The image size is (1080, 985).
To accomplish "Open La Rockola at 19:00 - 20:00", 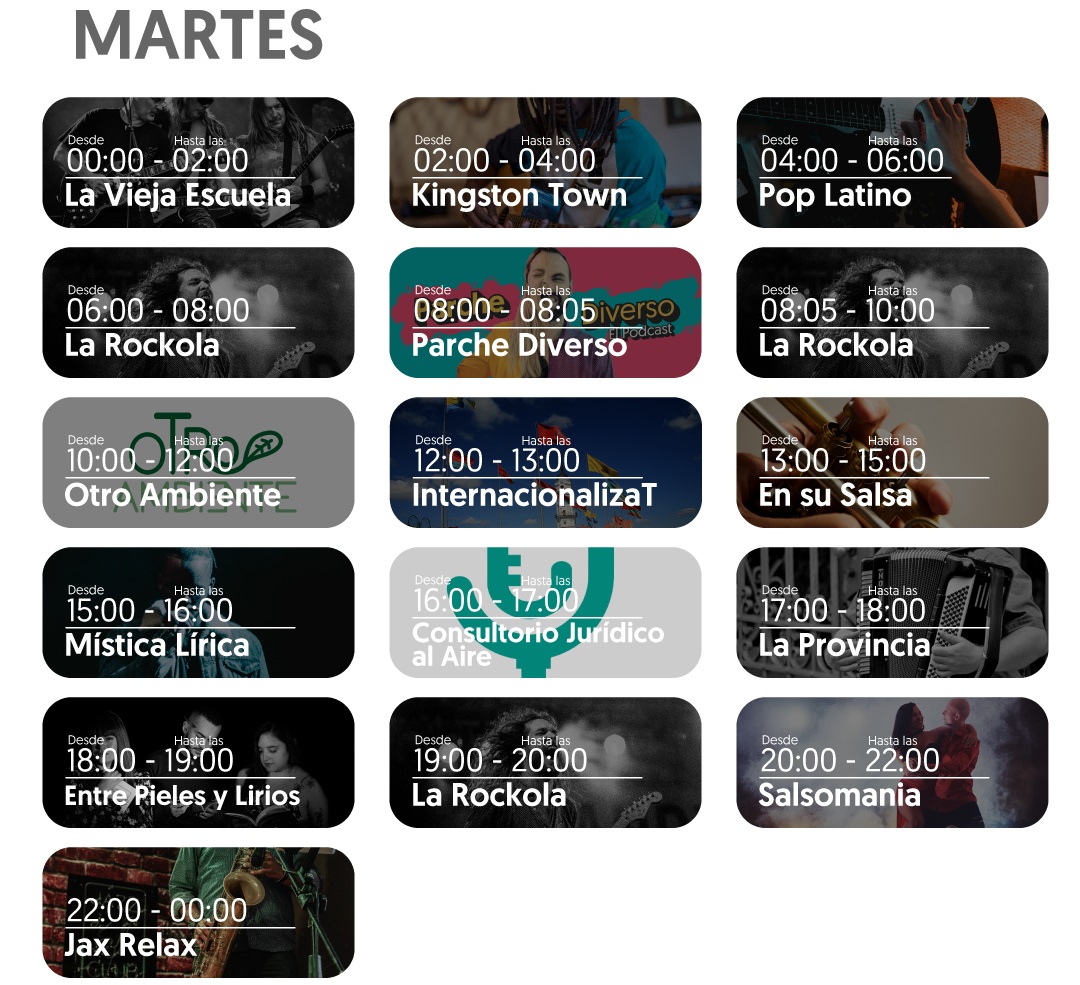I will 545,762.
